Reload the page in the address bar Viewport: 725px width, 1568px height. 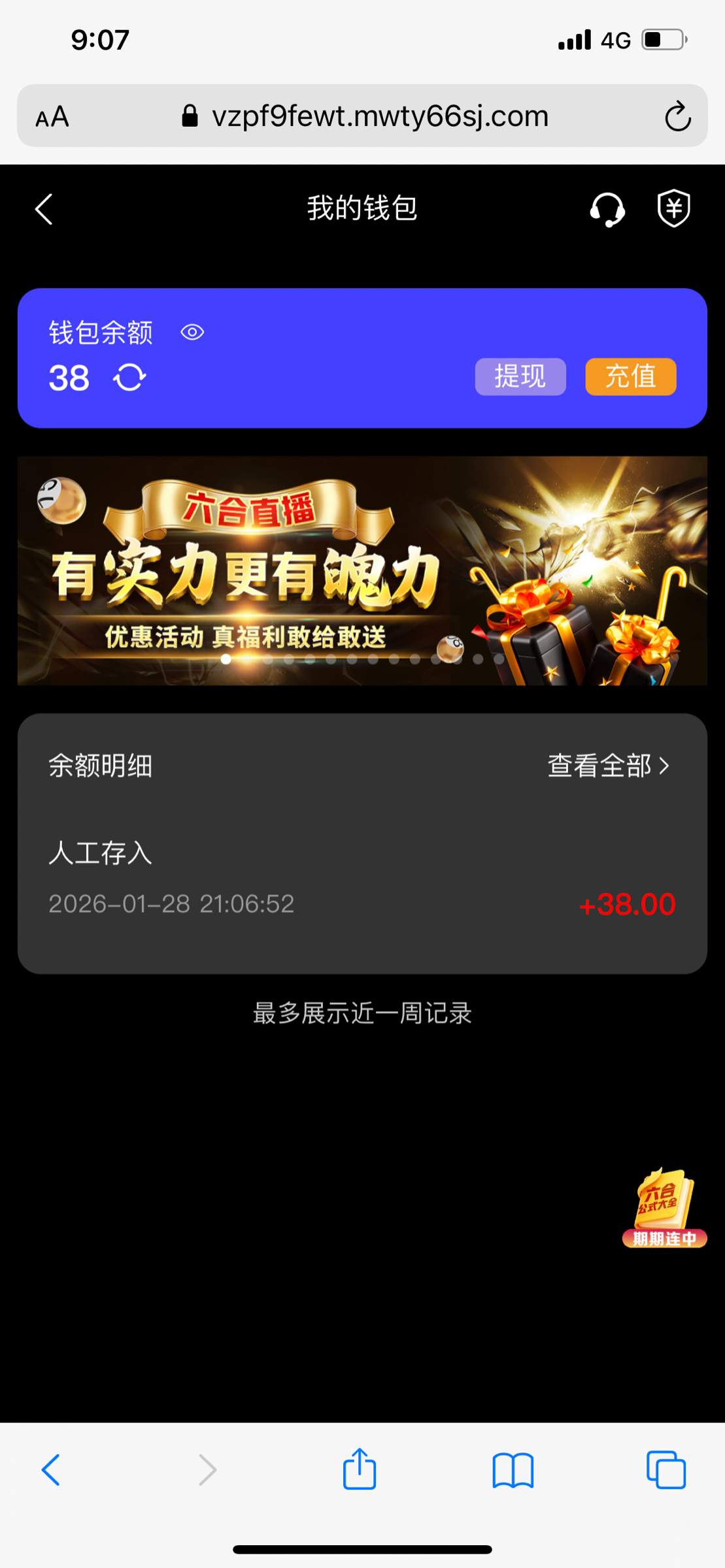[677, 117]
